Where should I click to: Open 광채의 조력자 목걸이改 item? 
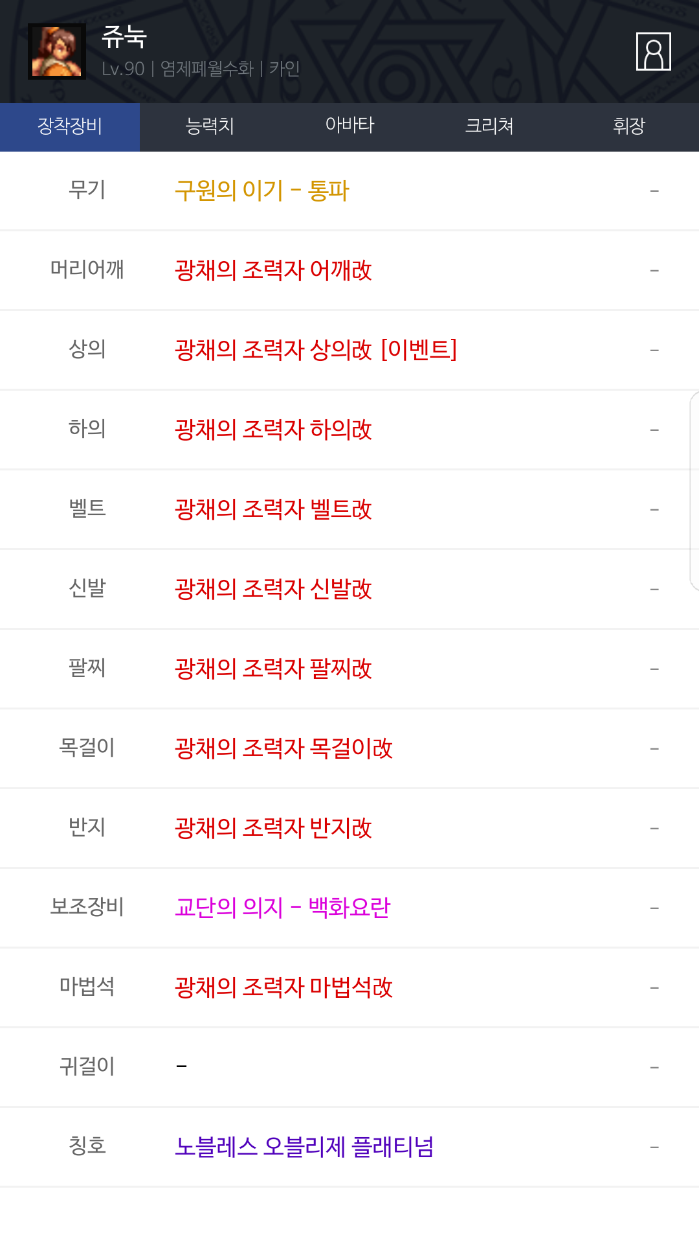click(283, 748)
